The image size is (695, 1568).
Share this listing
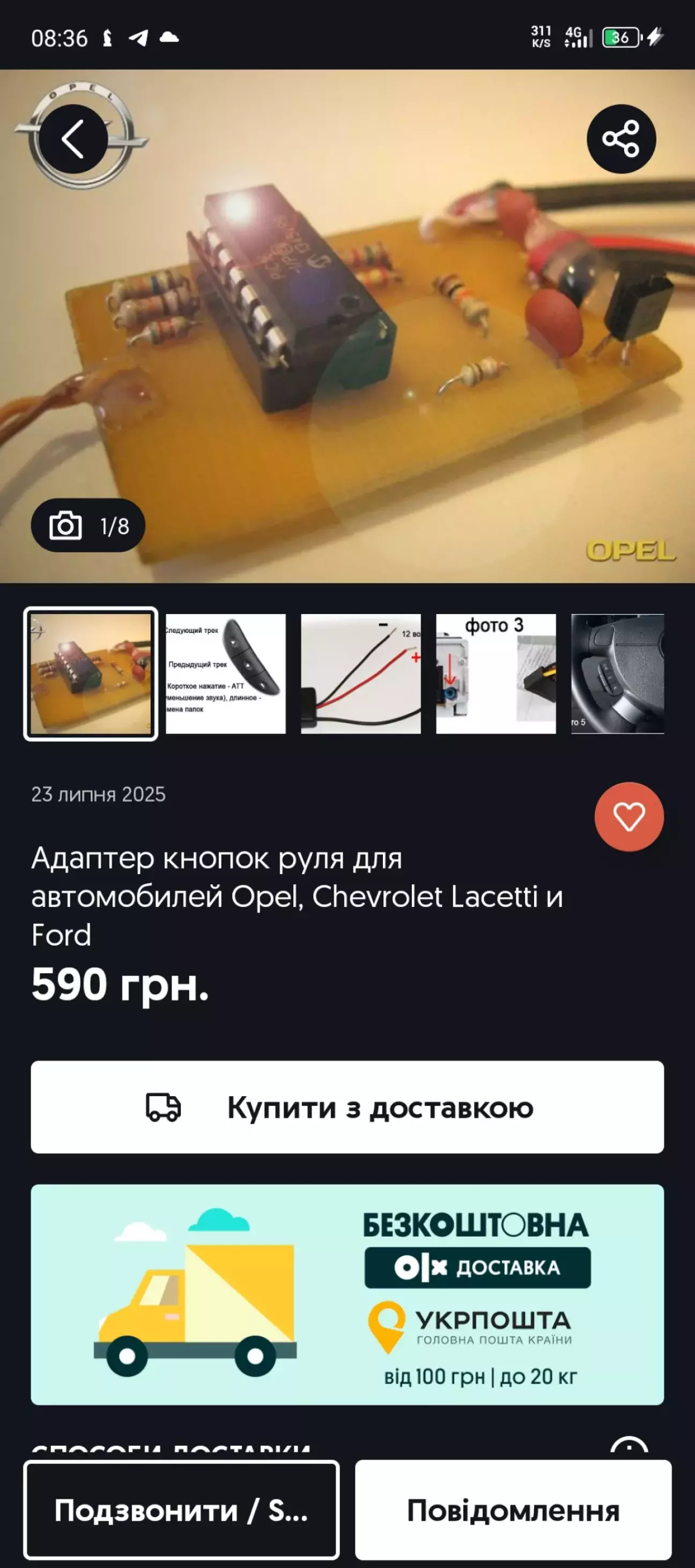[621, 139]
